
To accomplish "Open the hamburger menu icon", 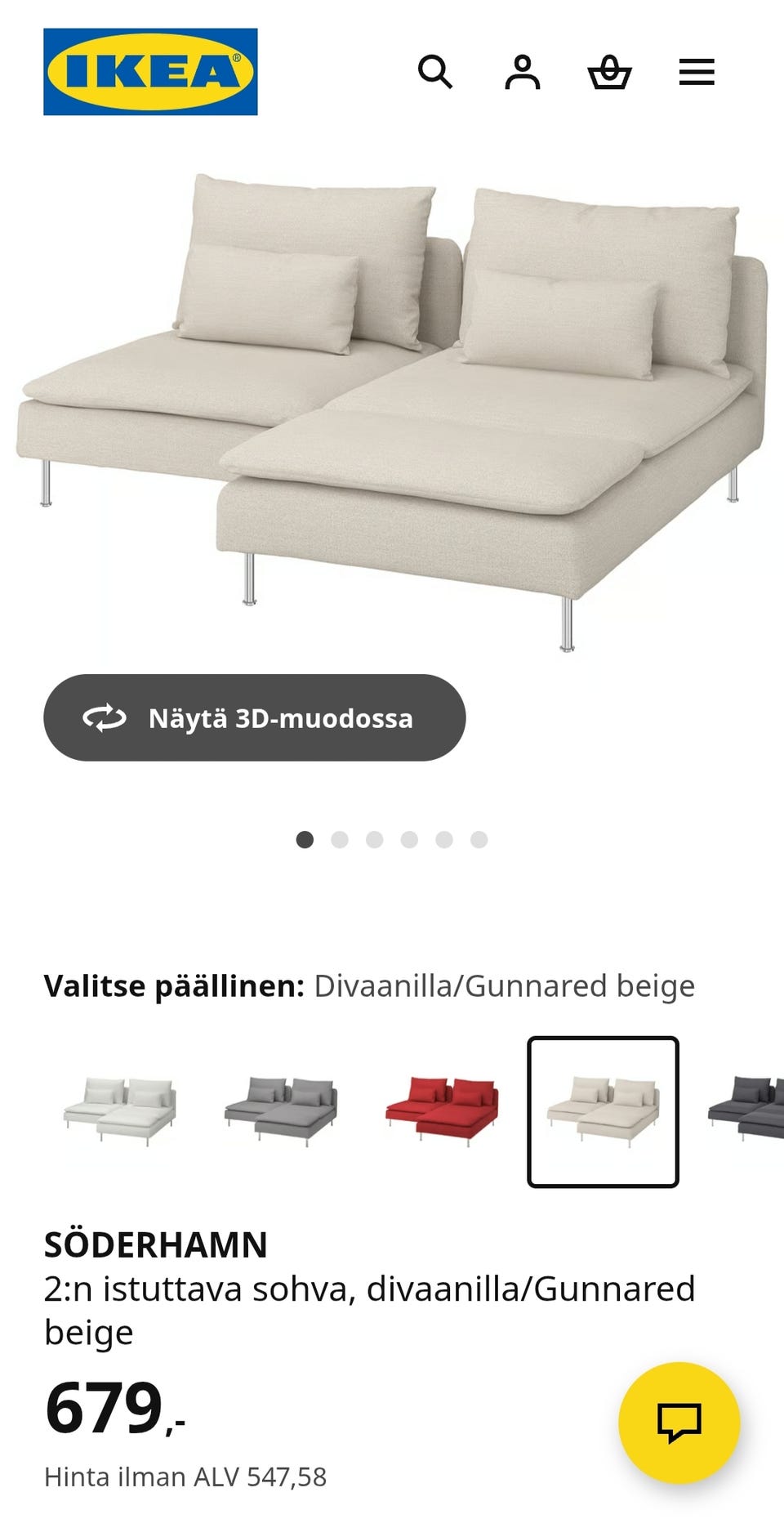I will pyautogui.click(x=696, y=74).
